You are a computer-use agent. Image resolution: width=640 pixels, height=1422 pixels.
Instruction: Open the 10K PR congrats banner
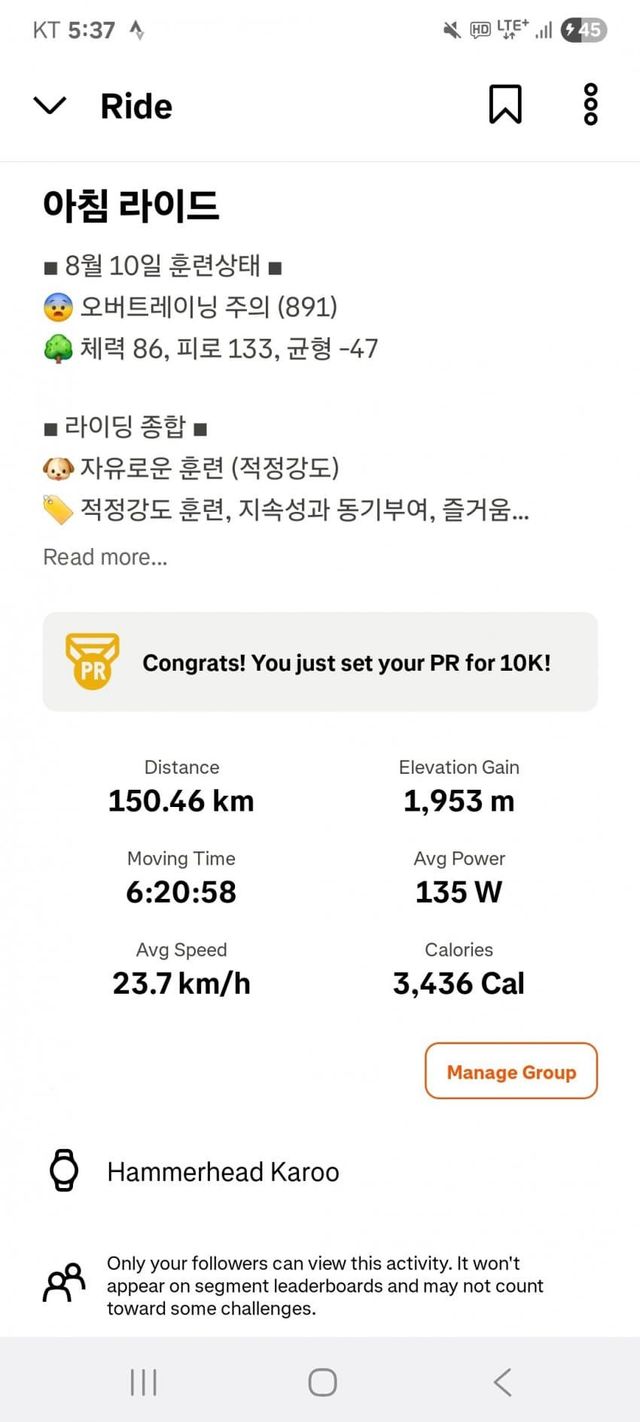[320, 662]
